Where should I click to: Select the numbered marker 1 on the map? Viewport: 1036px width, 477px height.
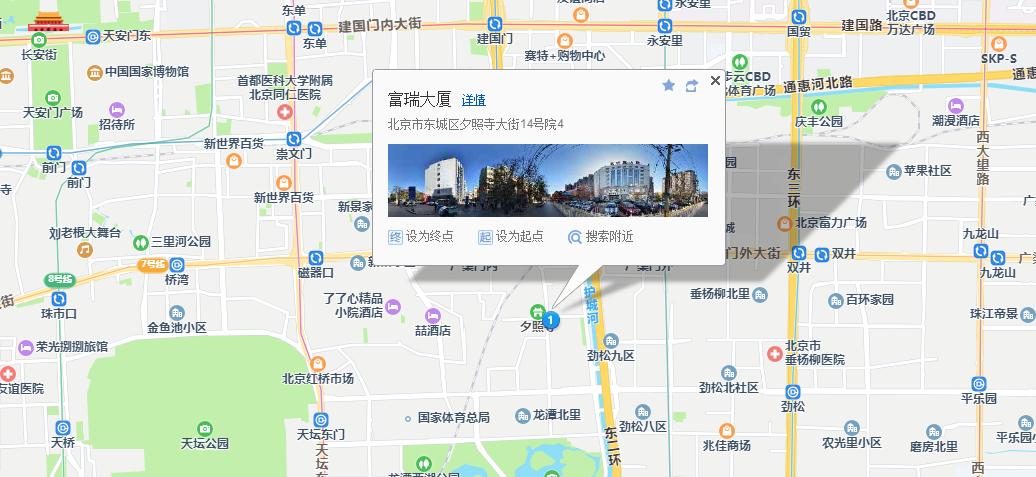[552, 320]
